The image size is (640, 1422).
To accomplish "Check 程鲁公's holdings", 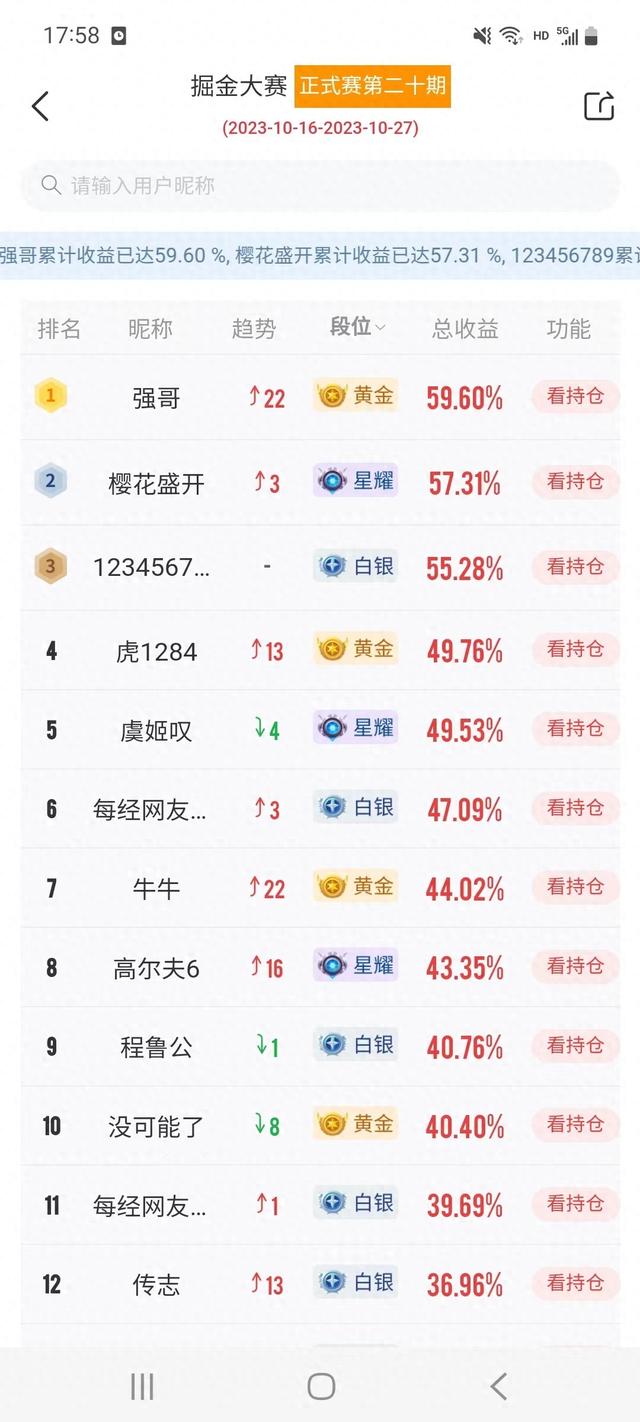I will point(575,1045).
